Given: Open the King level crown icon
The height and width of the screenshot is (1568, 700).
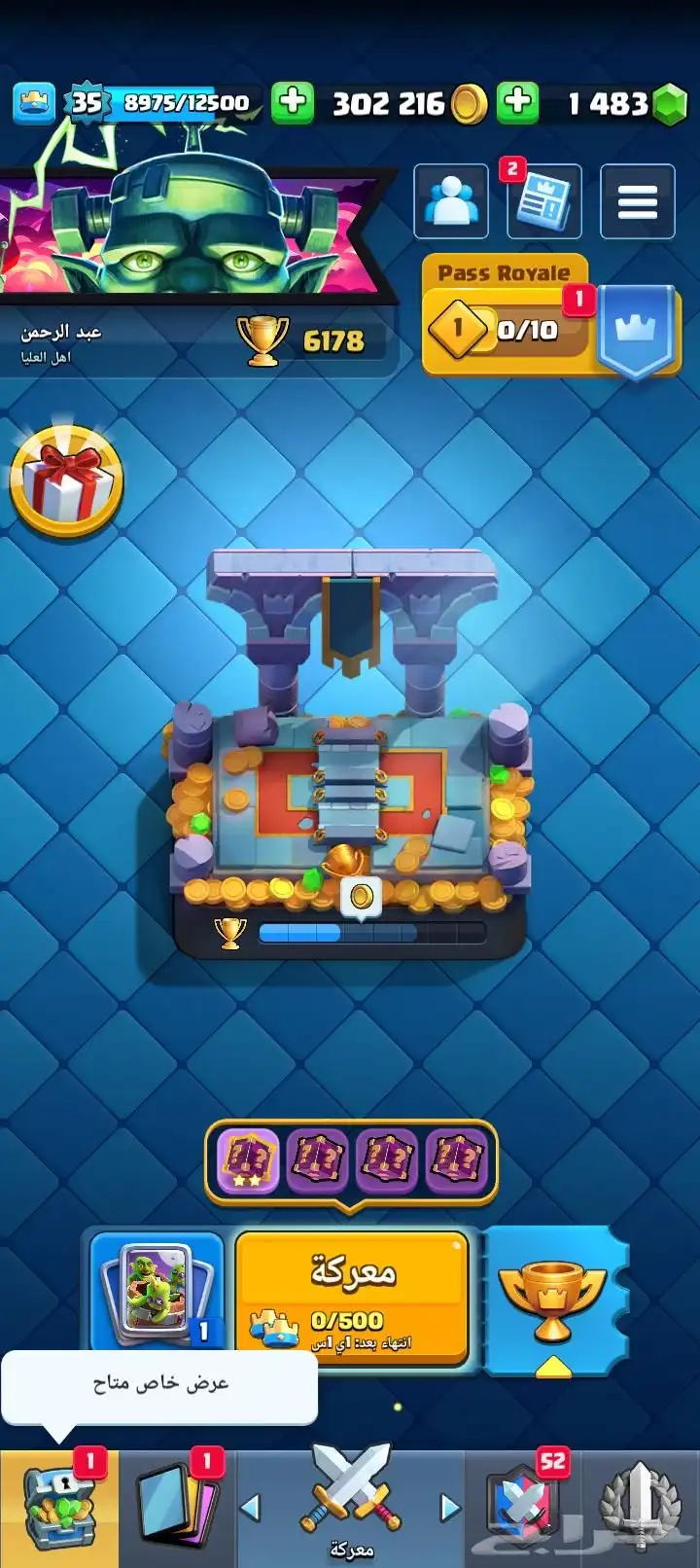Looking at the screenshot, I should pos(34,103).
